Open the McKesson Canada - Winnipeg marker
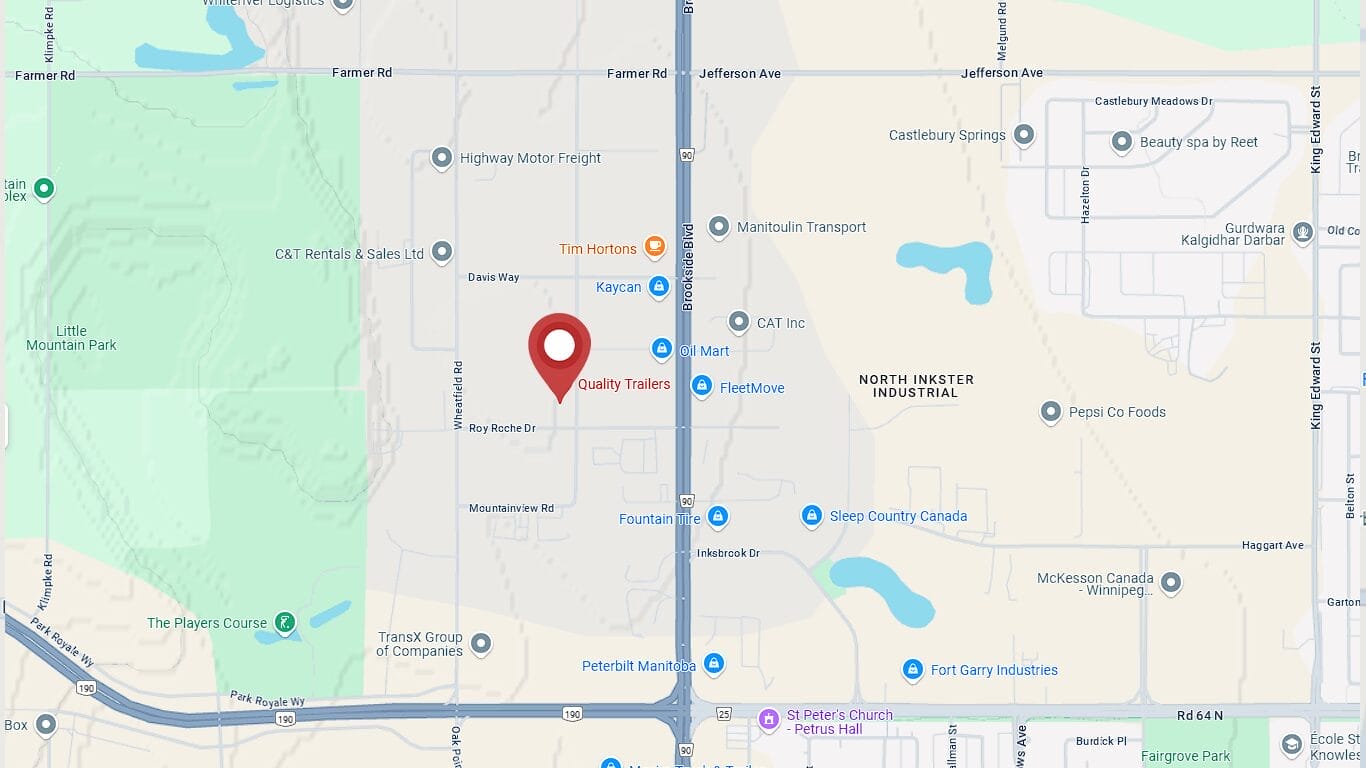 (1171, 581)
